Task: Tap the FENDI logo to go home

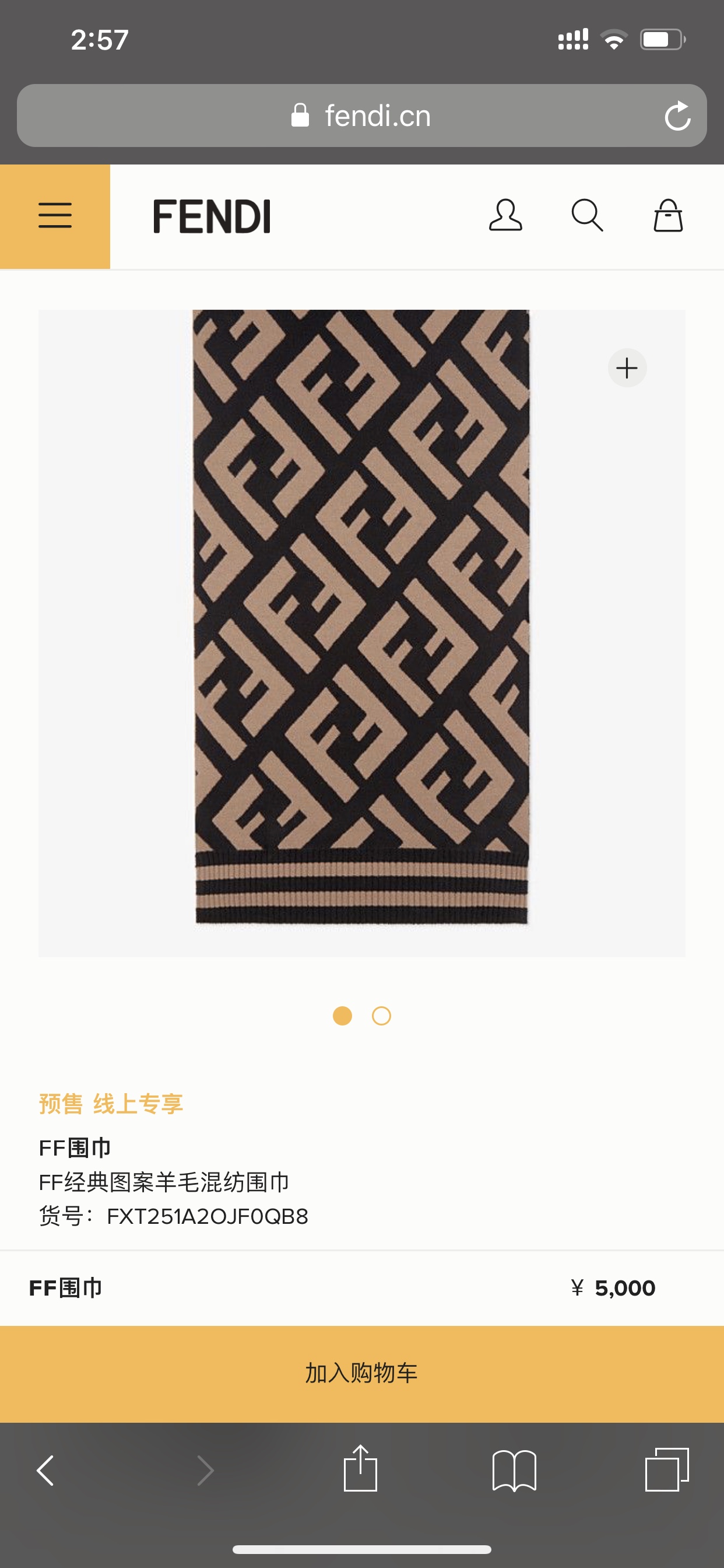Action: (x=212, y=216)
